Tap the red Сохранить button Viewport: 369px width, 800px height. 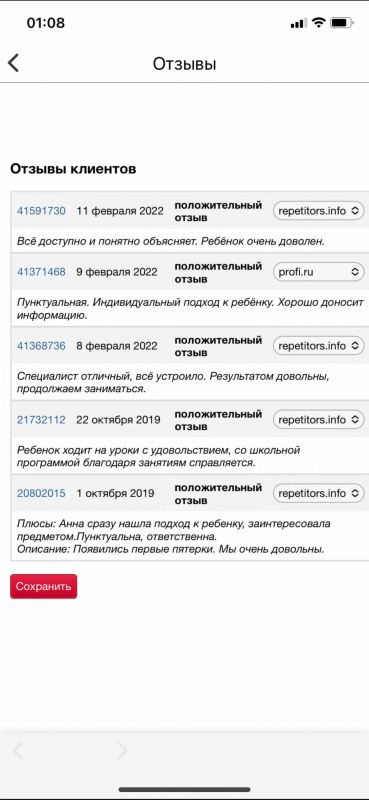43,586
